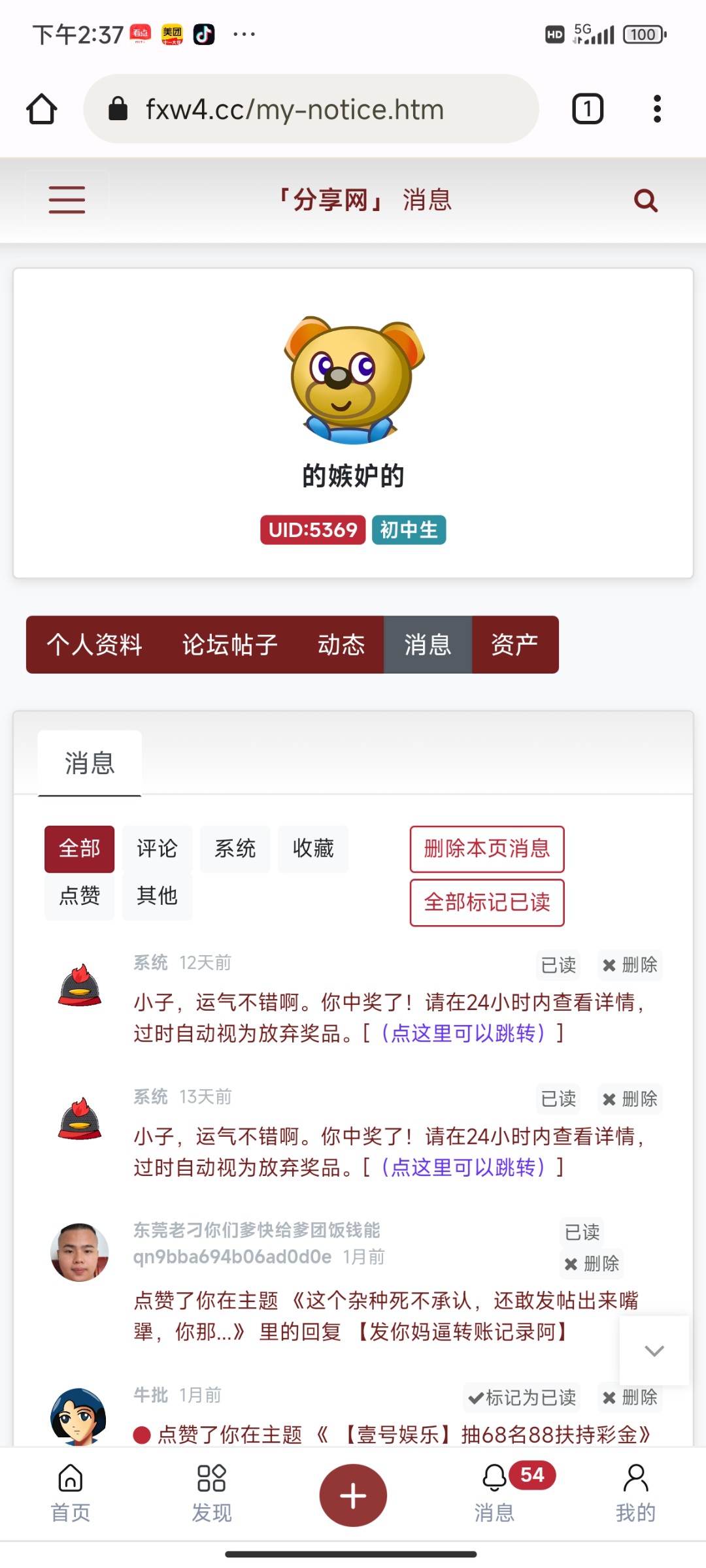Open the hamburger menu at top left
The height and width of the screenshot is (1568, 706).
pyautogui.click(x=66, y=200)
